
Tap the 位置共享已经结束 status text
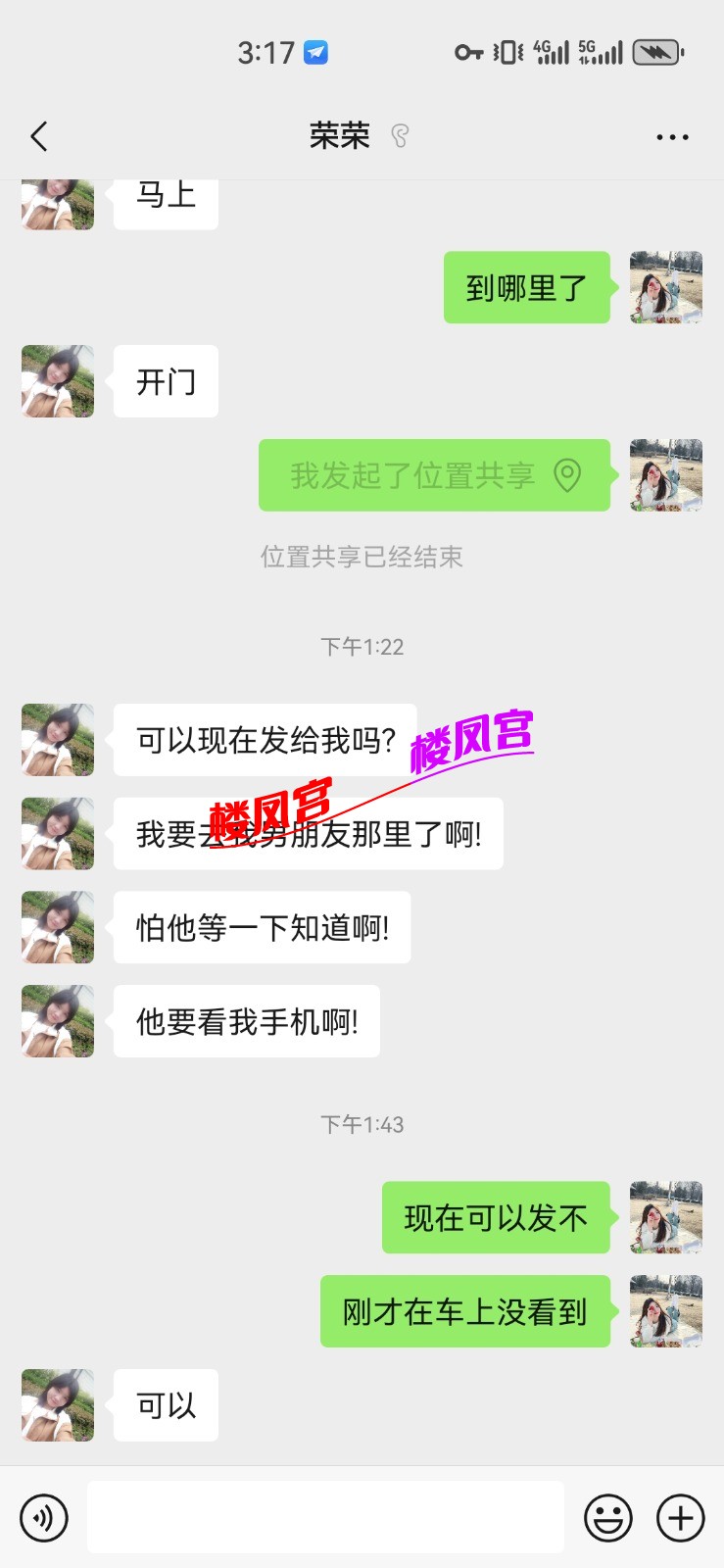click(362, 557)
